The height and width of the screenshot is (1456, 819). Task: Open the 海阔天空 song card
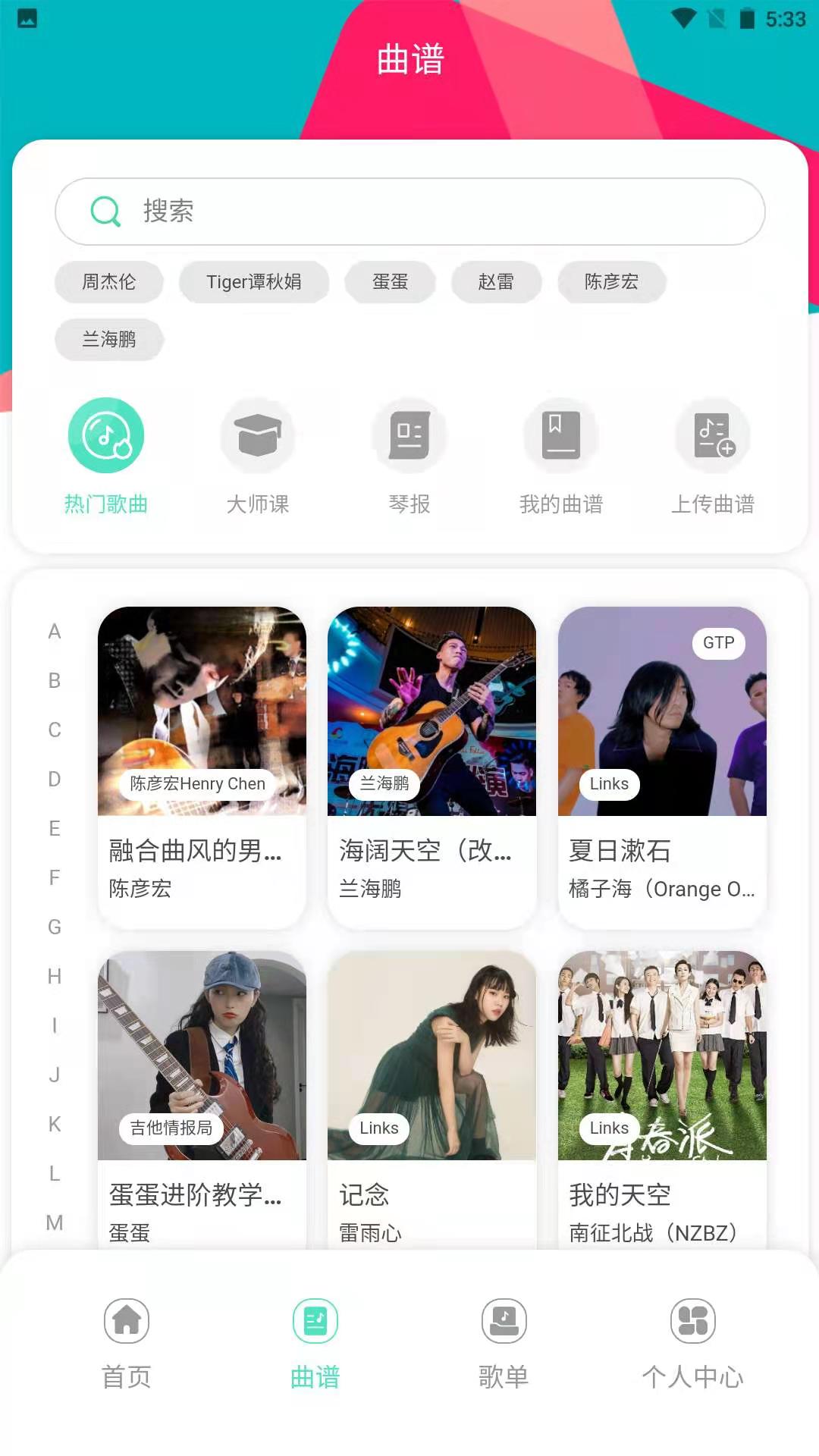(x=431, y=766)
